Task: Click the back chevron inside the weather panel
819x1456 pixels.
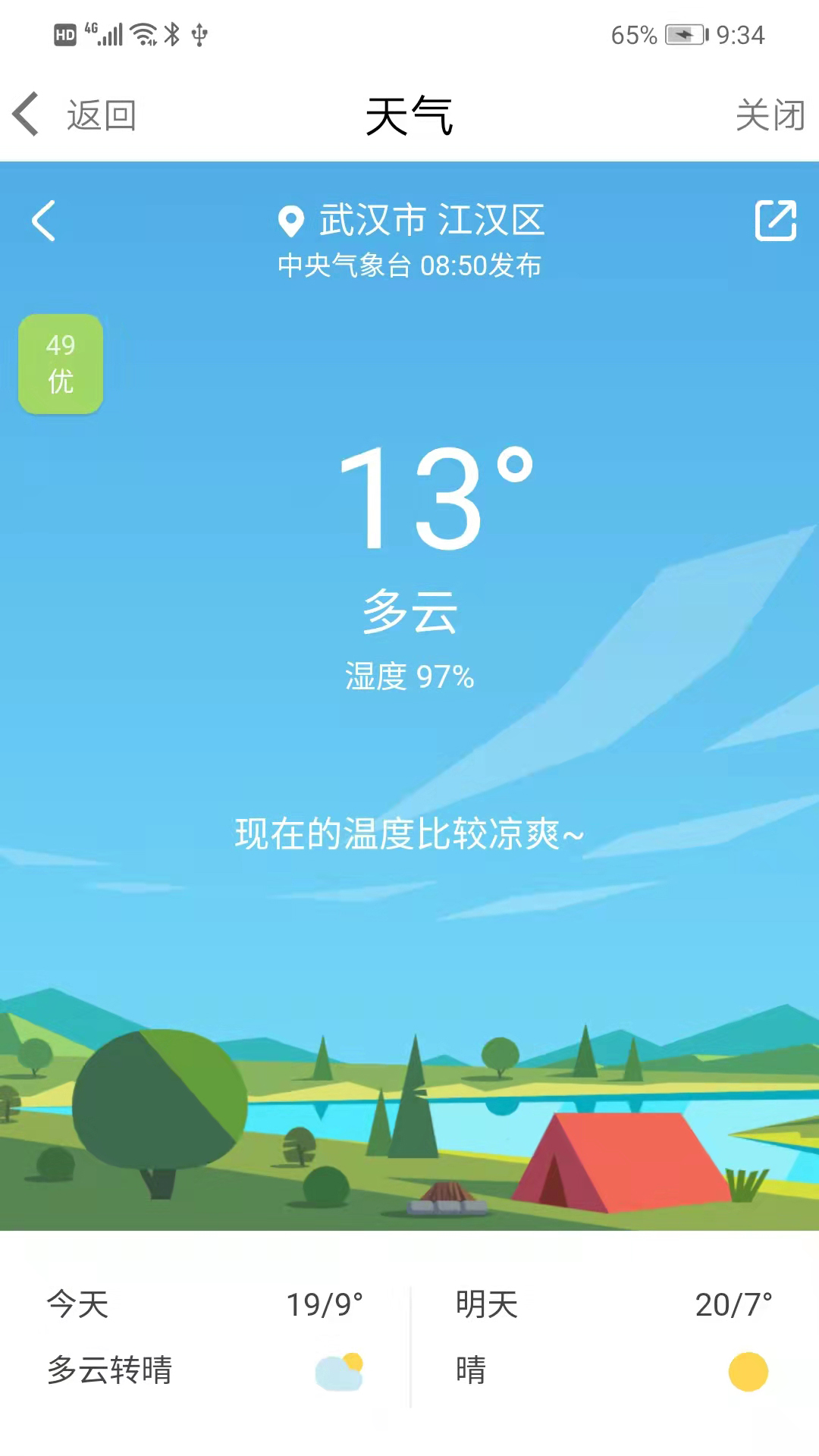Action: [x=43, y=221]
